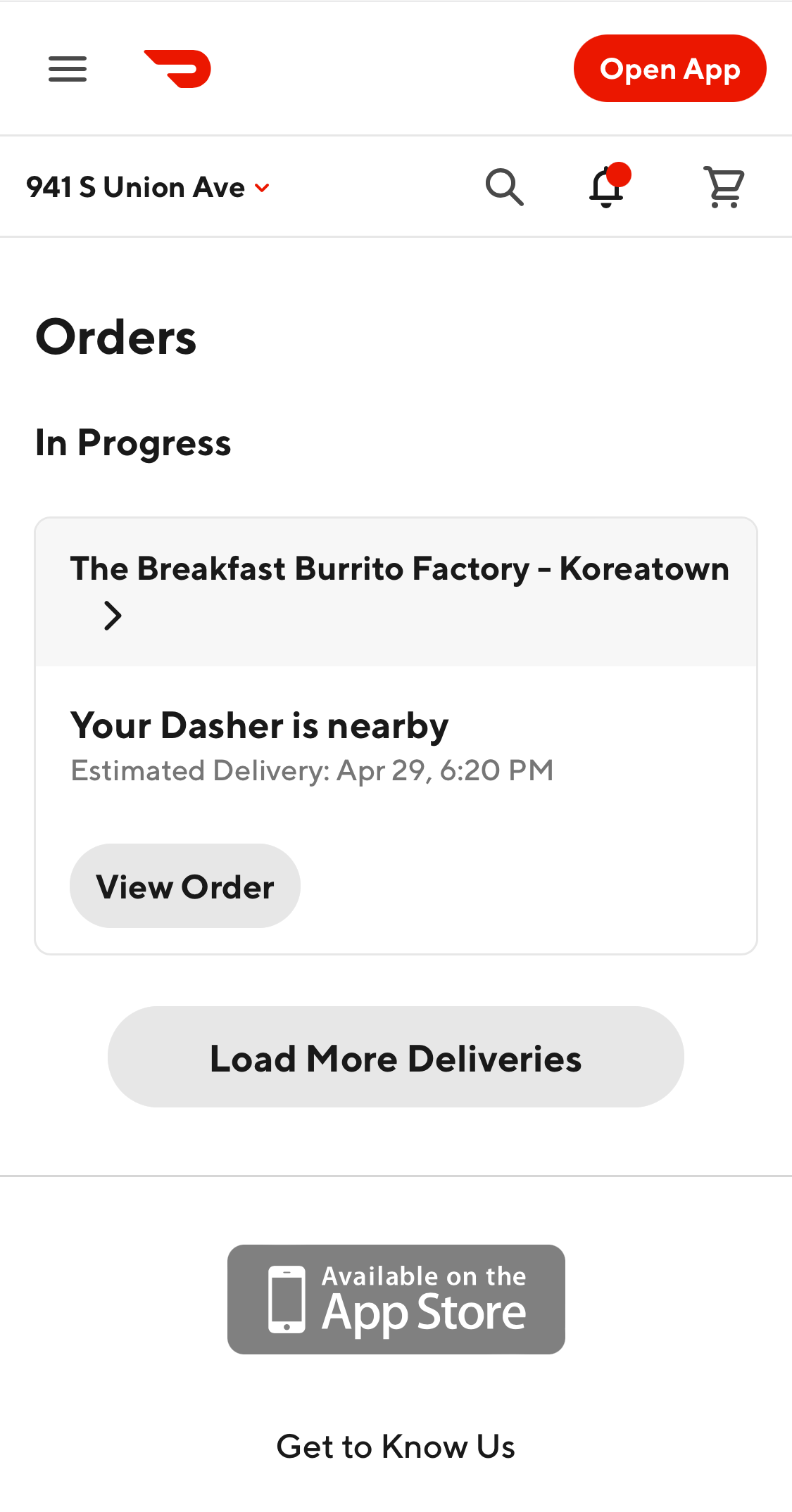
Task: Select the Orders heading
Action: tap(115, 337)
